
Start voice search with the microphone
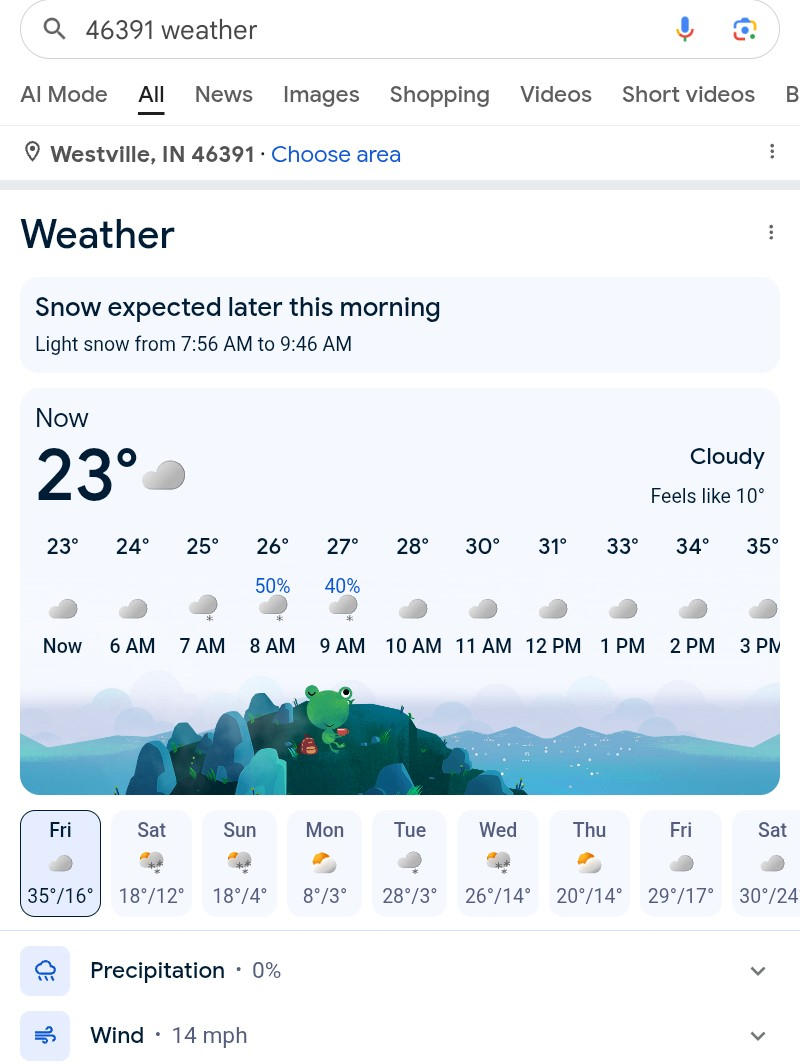click(x=685, y=30)
